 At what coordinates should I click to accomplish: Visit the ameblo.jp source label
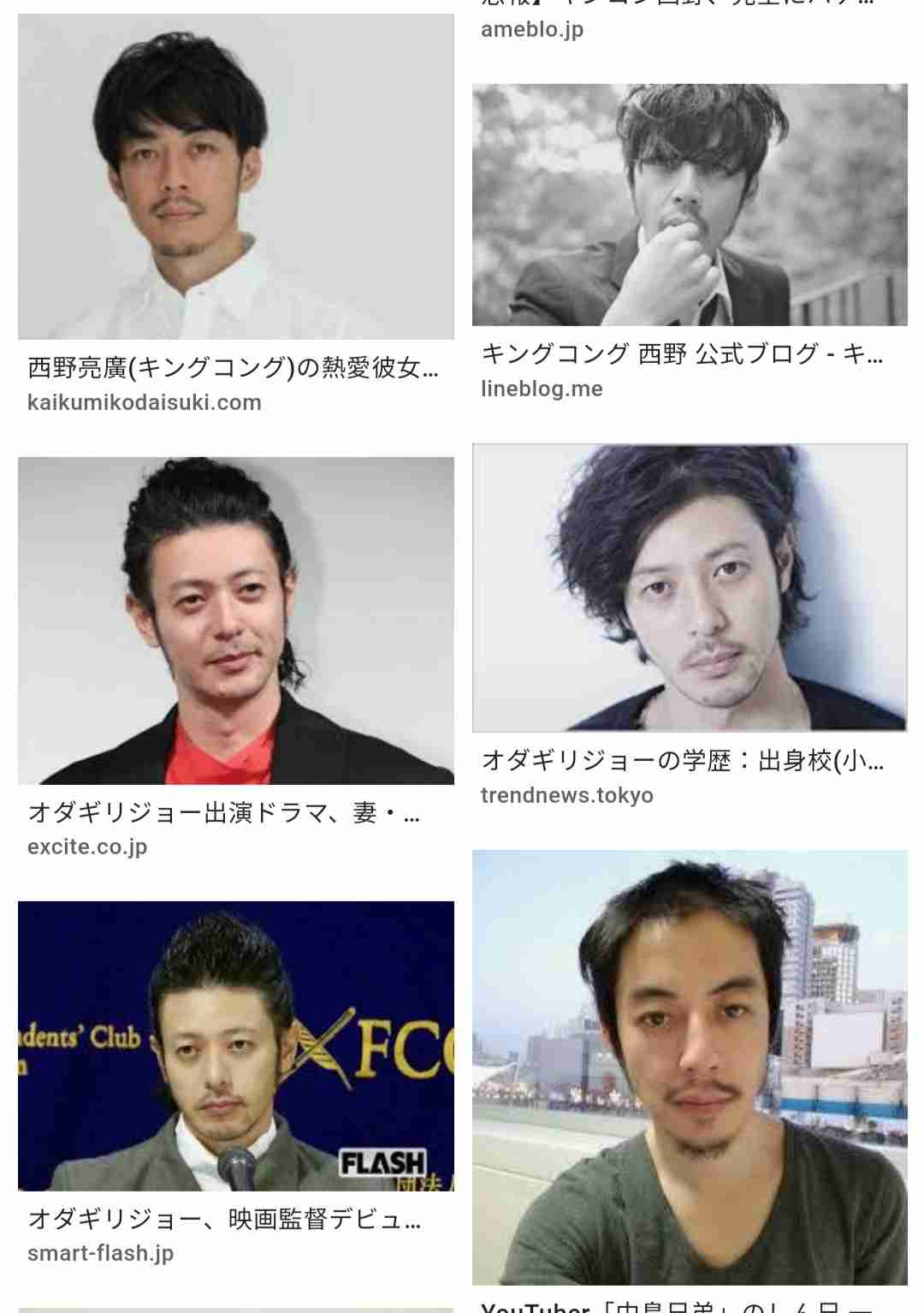click(x=531, y=30)
